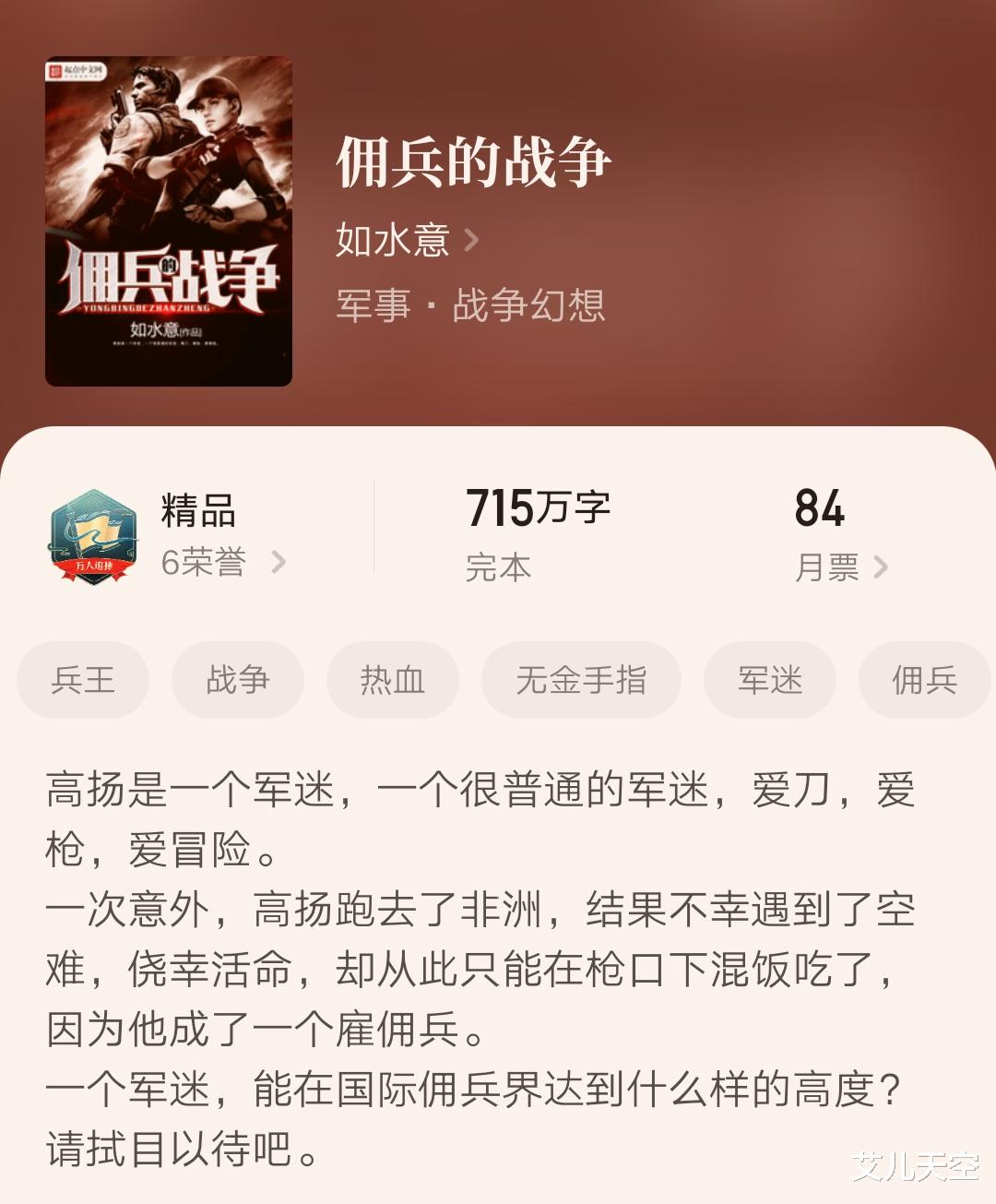
Task: Open author 如水意's page
Action: coord(406,241)
